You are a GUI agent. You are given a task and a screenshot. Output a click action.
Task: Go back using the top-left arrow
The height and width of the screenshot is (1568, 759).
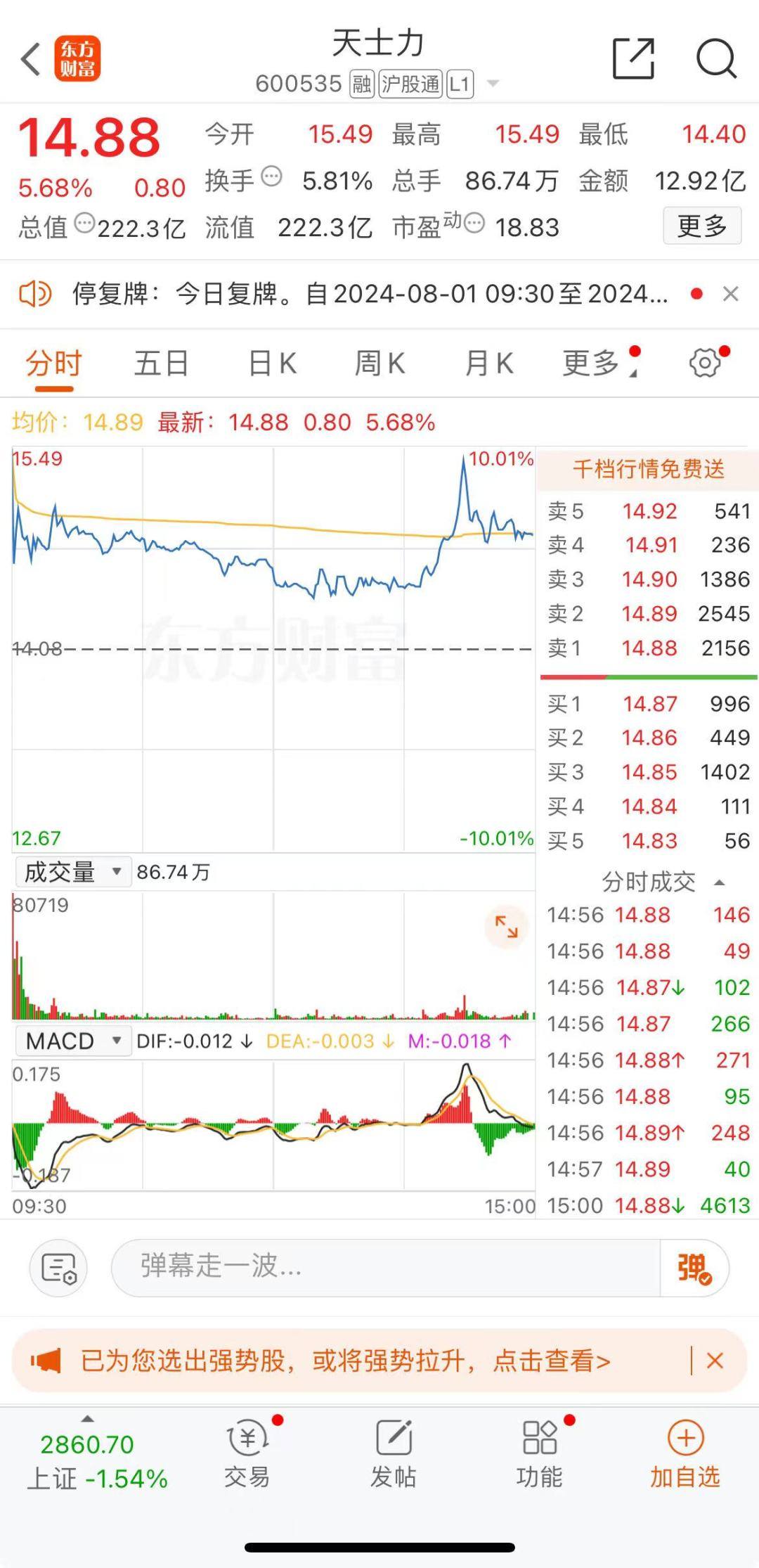pos(30,59)
